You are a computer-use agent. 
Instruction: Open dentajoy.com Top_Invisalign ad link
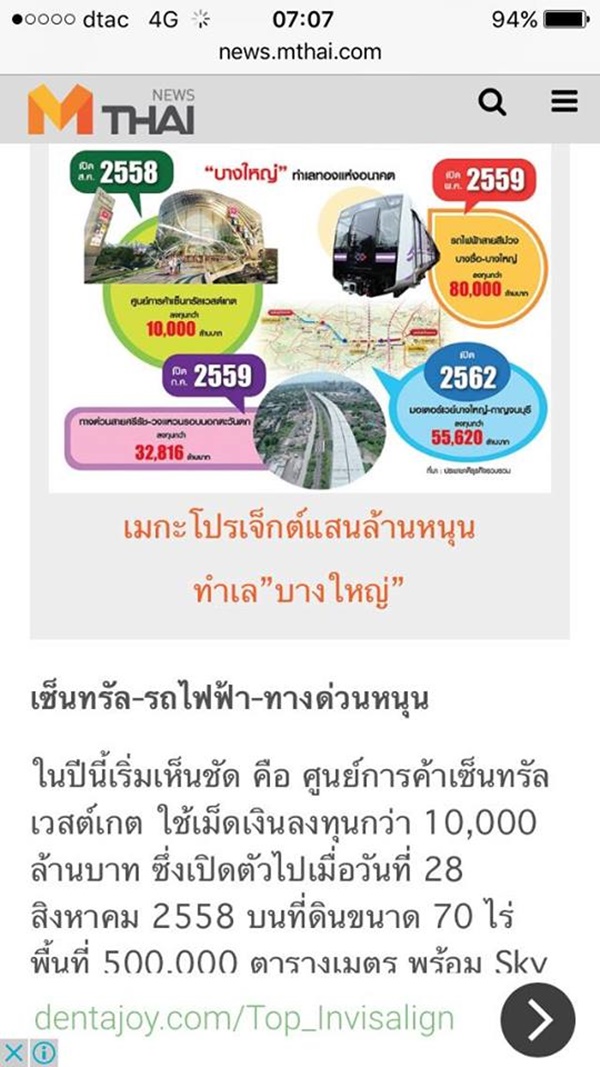coord(244,1019)
